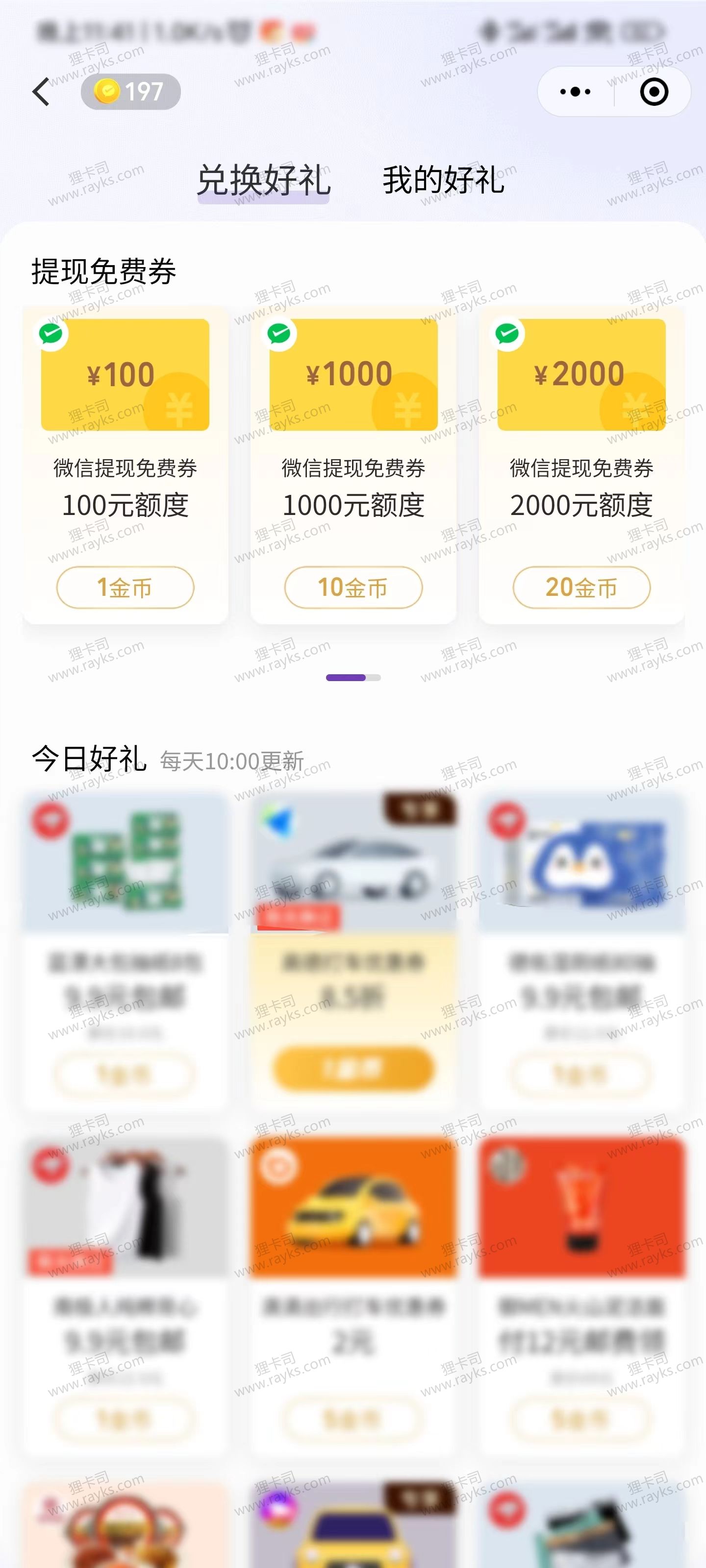The height and width of the screenshot is (1568, 706).
Task: Click the WeChat badge on the ¥1000 coupon
Action: pos(279,335)
